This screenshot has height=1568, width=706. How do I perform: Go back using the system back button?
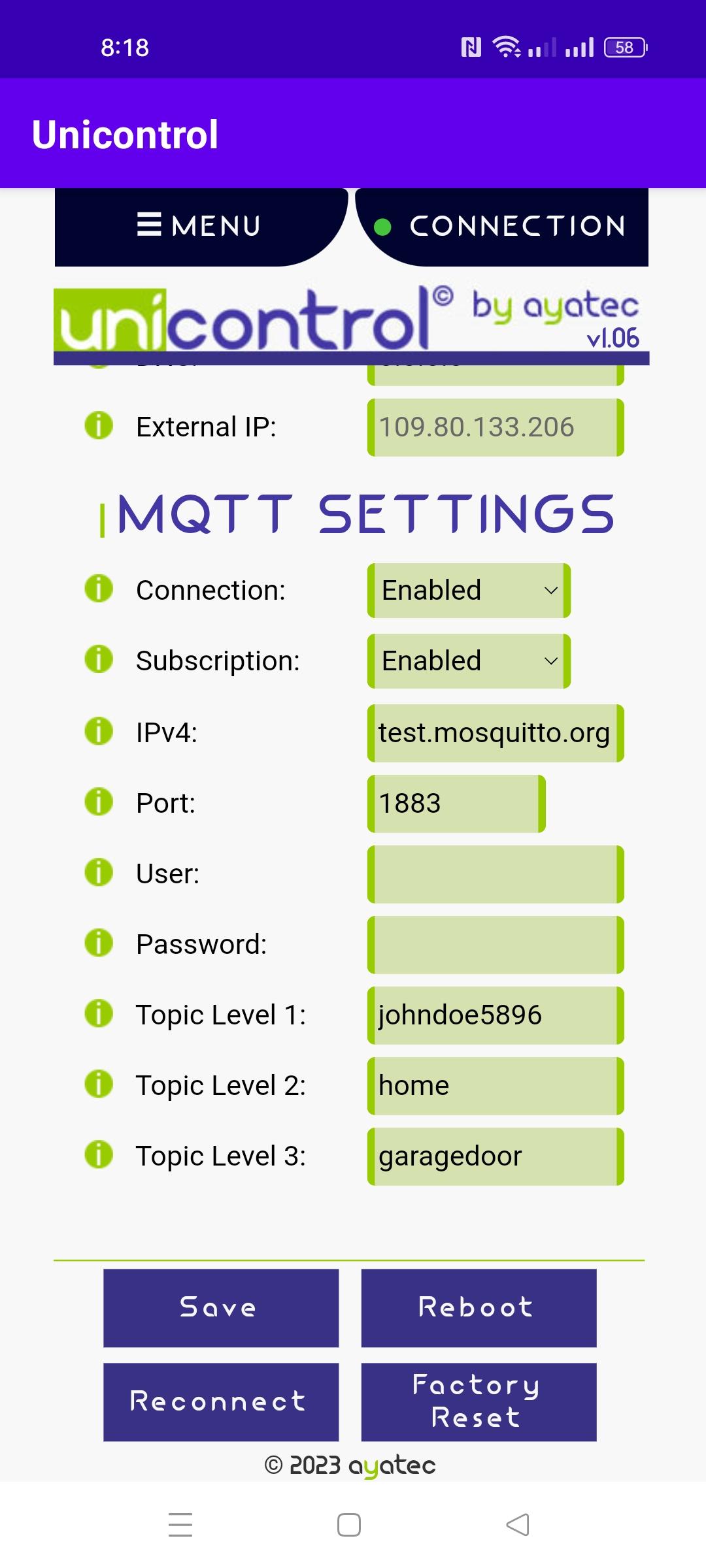518,1525
